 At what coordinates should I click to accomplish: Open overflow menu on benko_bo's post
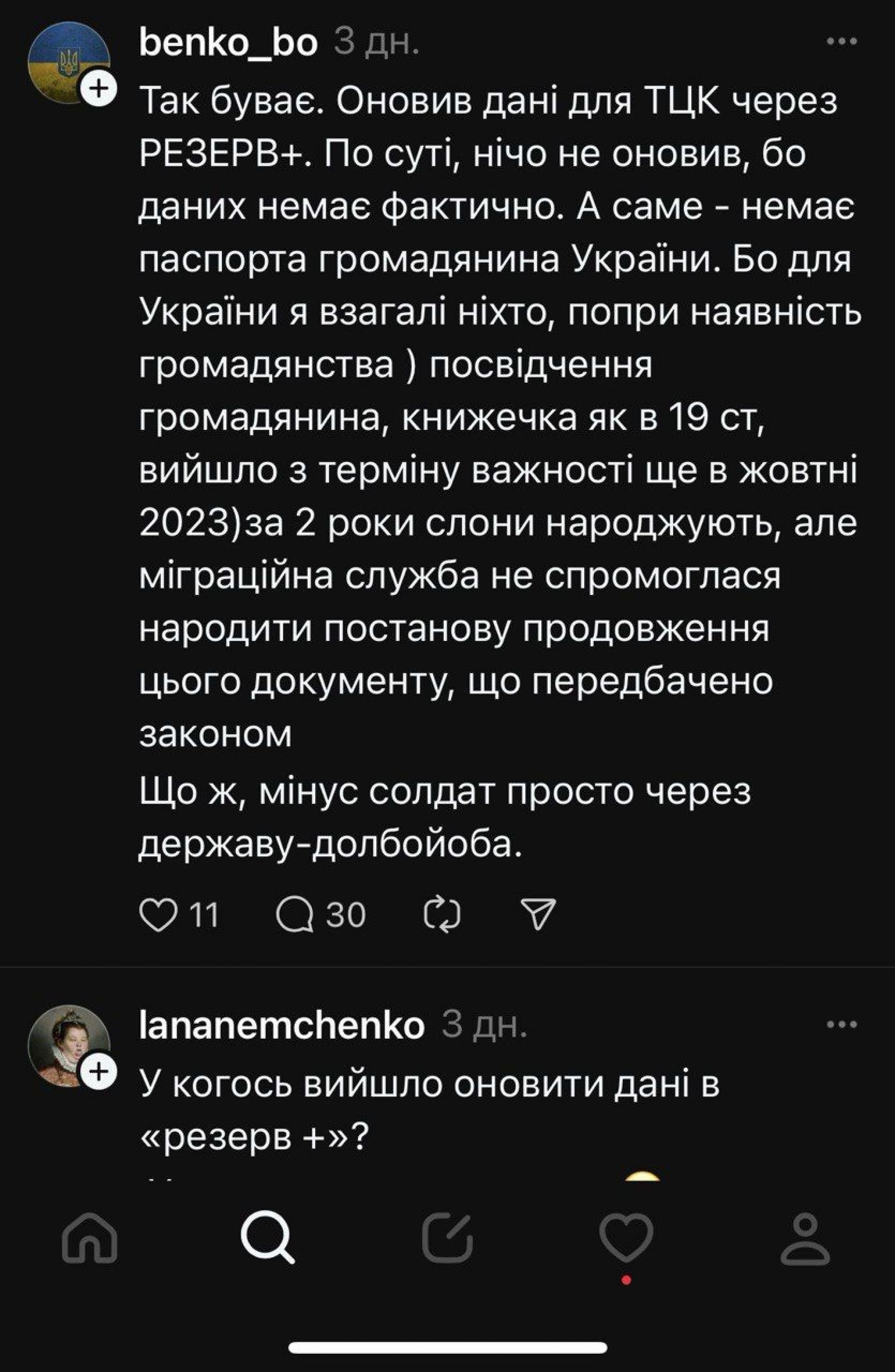(842, 41)
